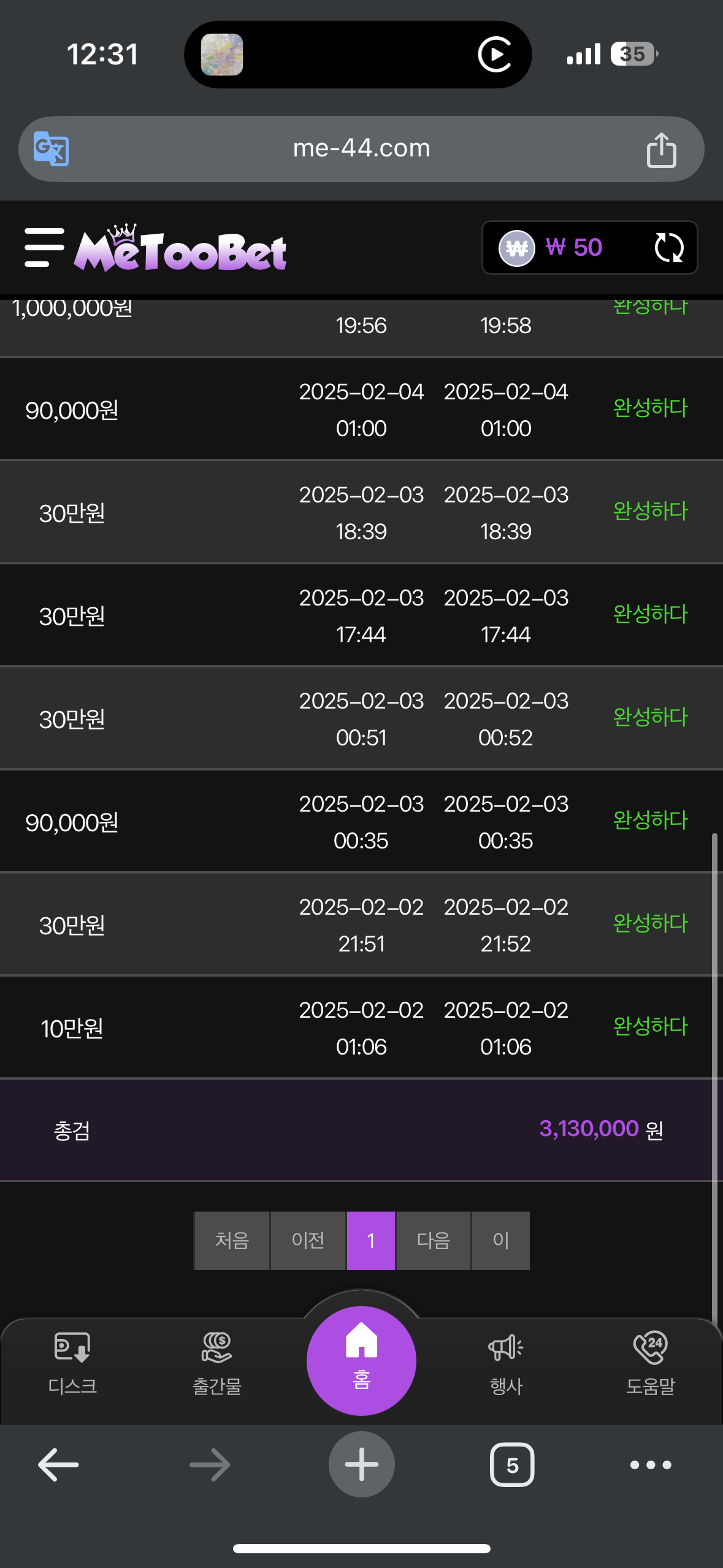Go to the 다음 (next) page
Image resolution: width=723 pixels, height=1568 pixels.
(434, 1240)
